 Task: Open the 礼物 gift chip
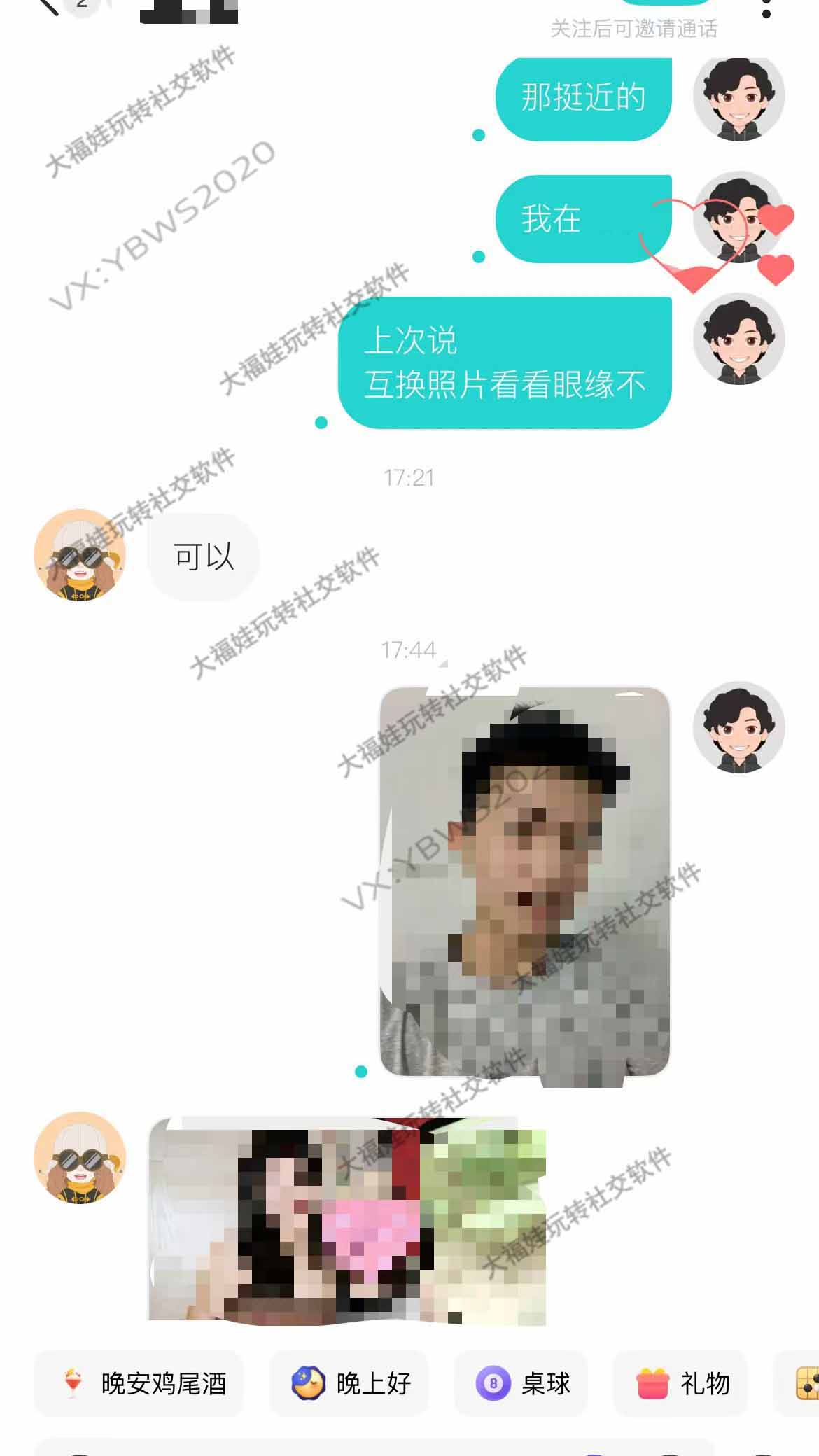click(x=681, y=1383)
